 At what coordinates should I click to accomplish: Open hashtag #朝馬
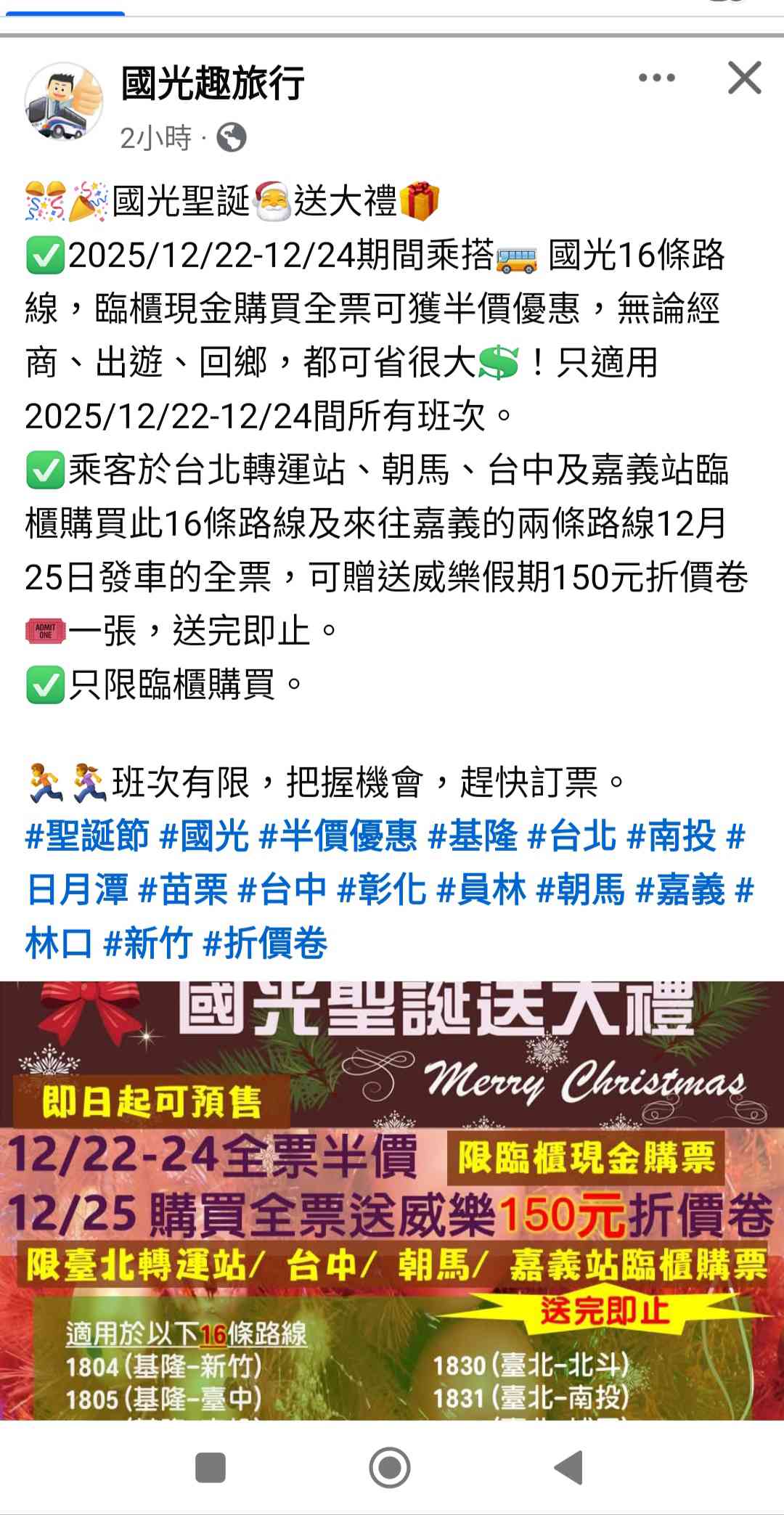pos(580,889)
